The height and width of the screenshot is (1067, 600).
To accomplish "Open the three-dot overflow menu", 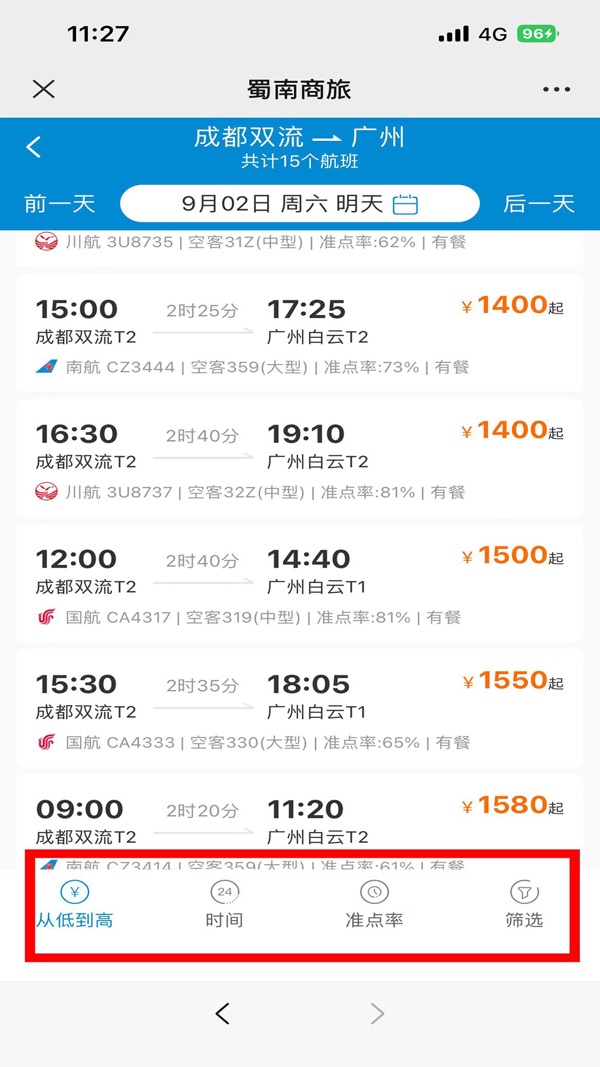I will pyautogui.click(x=556, y=89).
